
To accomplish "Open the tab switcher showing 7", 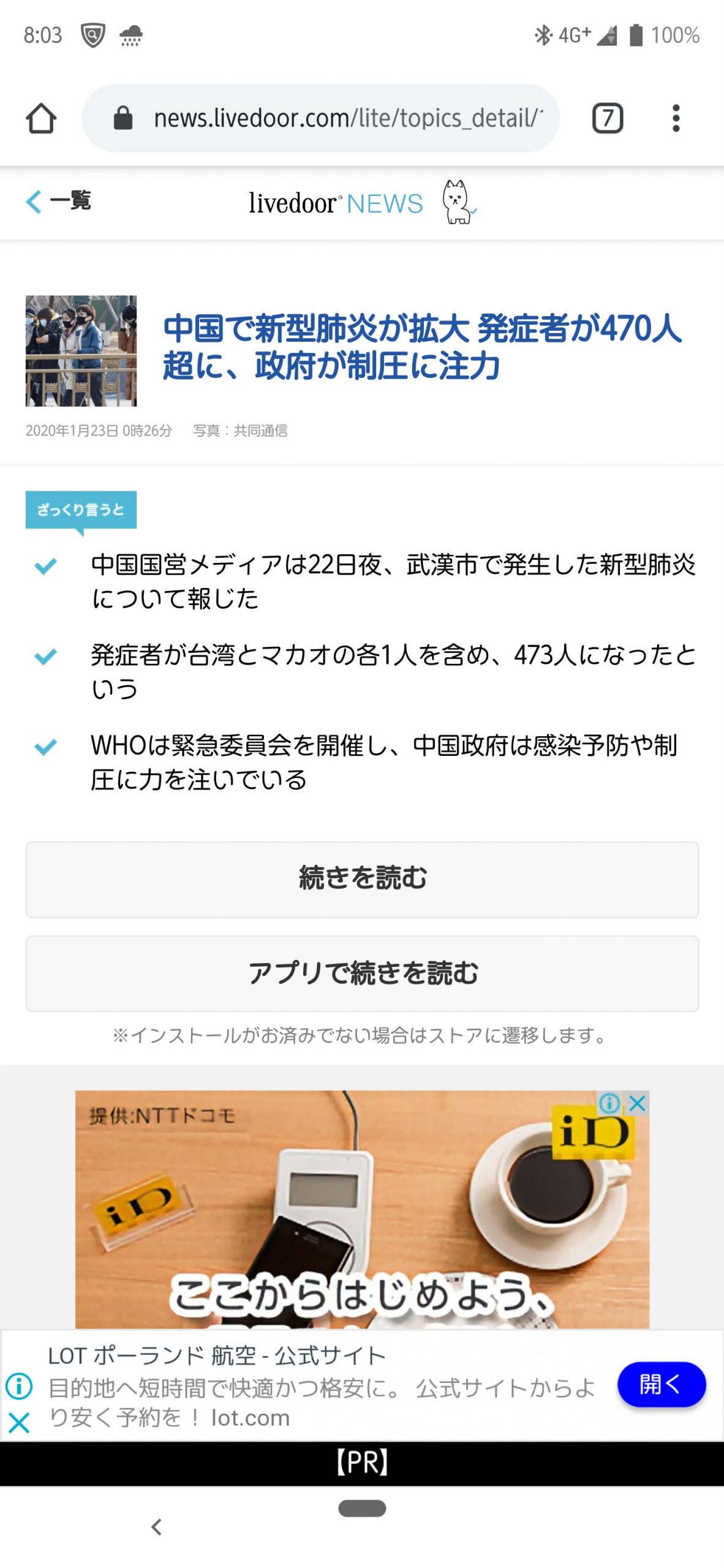I will coord(607,118).
